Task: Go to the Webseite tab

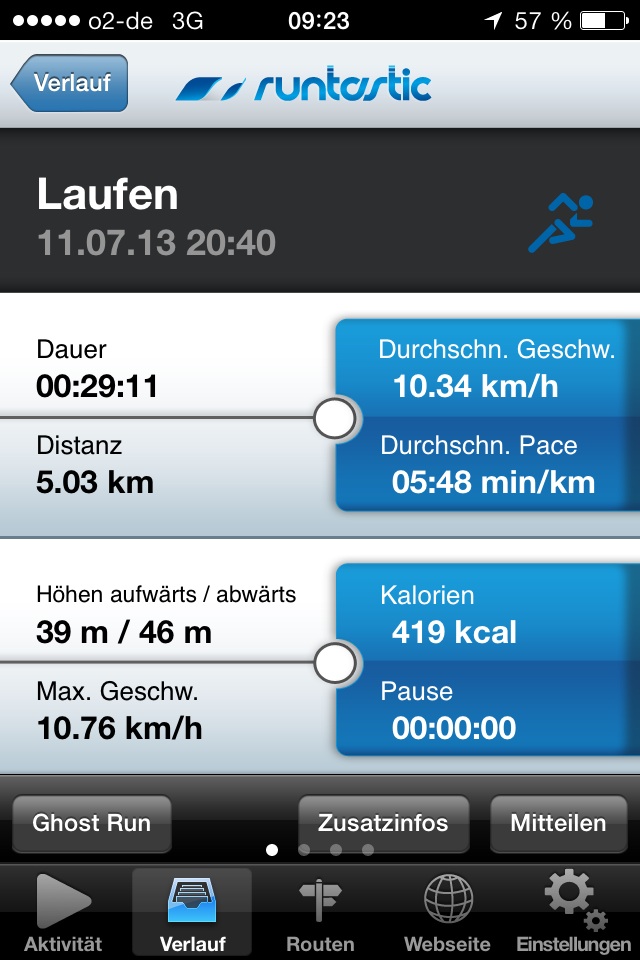Action: (x=447, y=912)
